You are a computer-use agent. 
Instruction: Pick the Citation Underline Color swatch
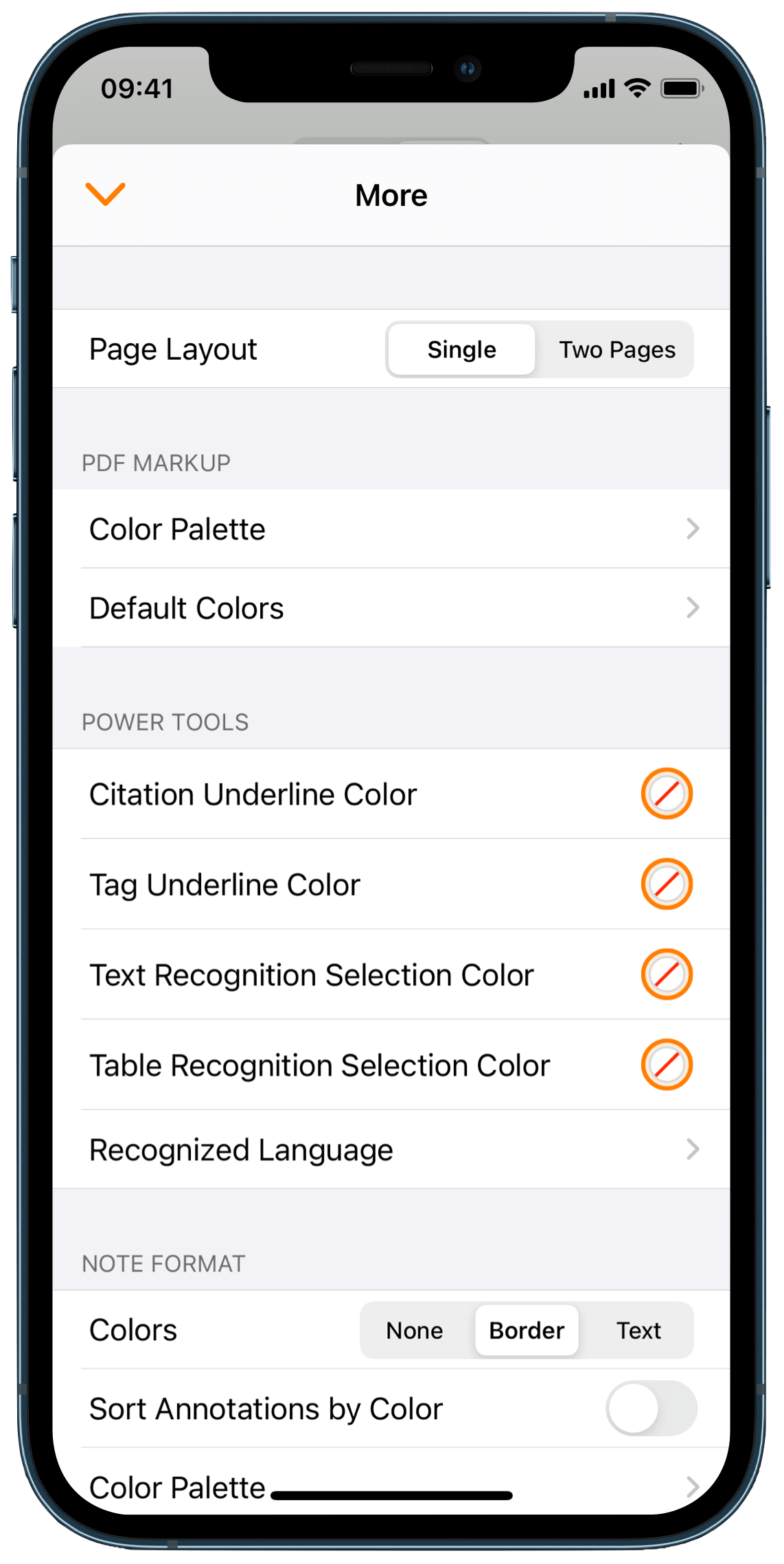[667, 794]
